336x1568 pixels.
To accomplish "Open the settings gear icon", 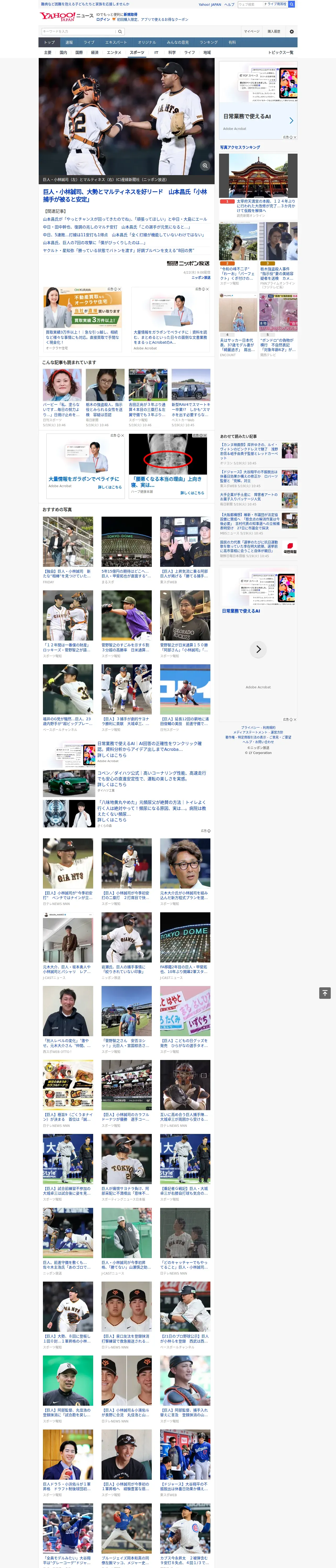I will pyautogui.click(x=292, y=32).
